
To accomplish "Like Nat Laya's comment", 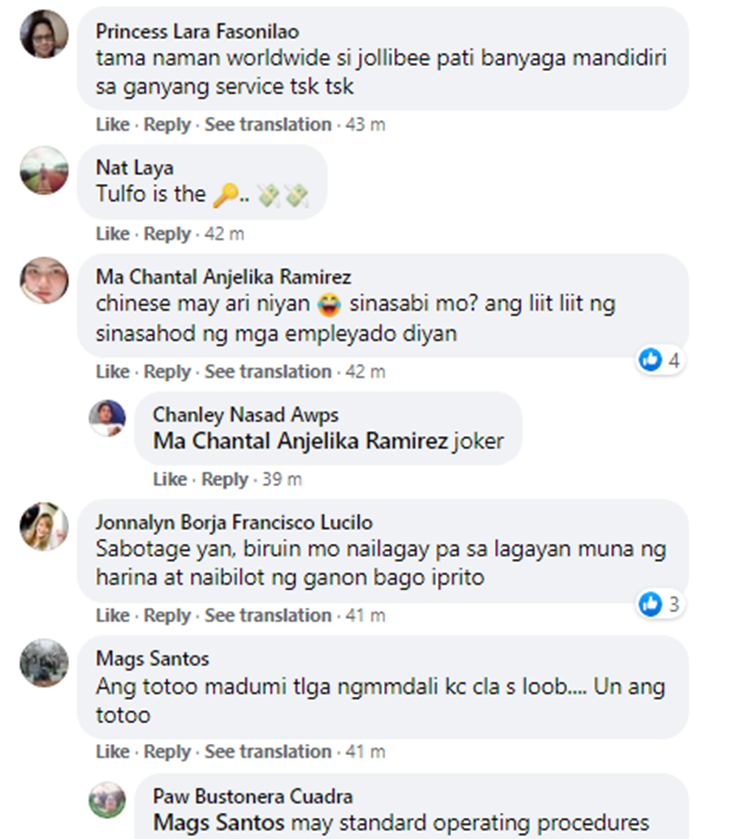I will 112,234.
